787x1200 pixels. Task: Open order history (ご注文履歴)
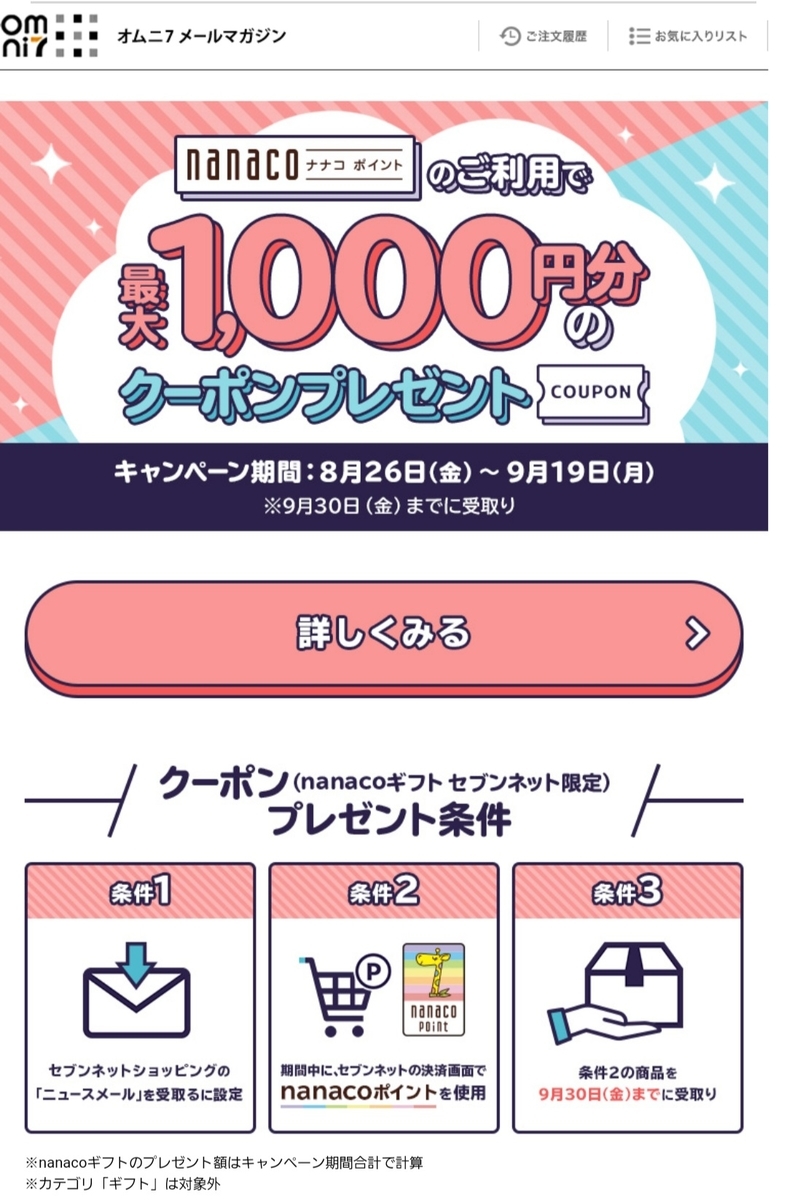(544, 36)
